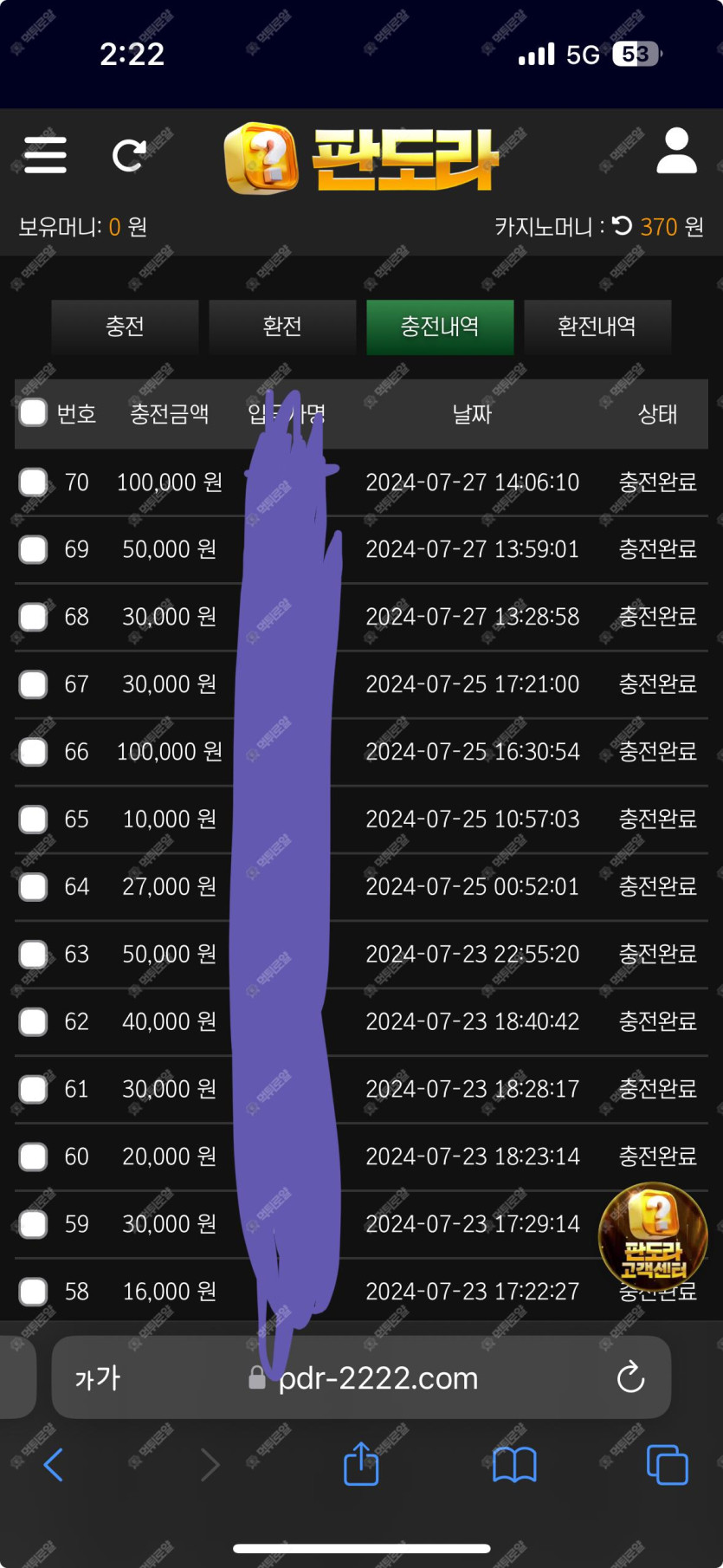Convert casino money with the 카지노머니 icon

[623, 226]
